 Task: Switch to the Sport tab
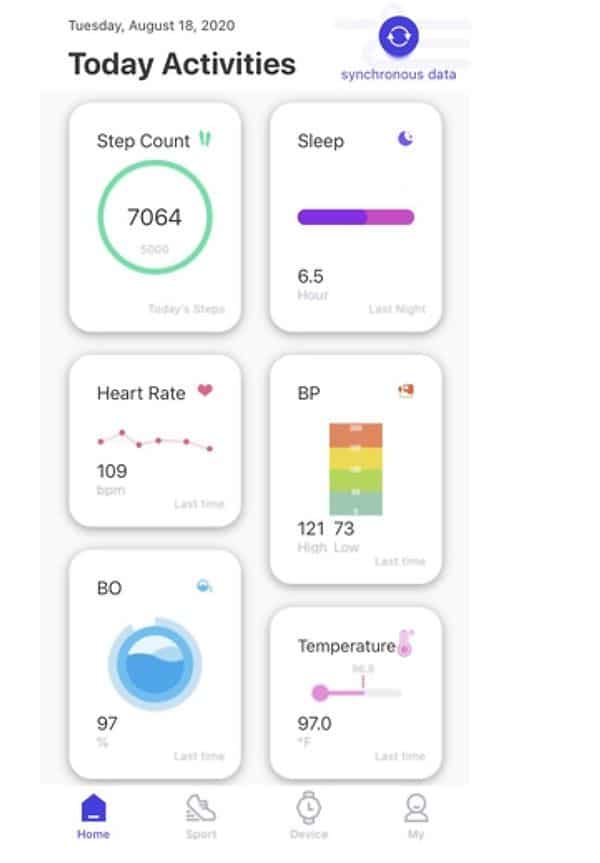[x=201, y=815]
